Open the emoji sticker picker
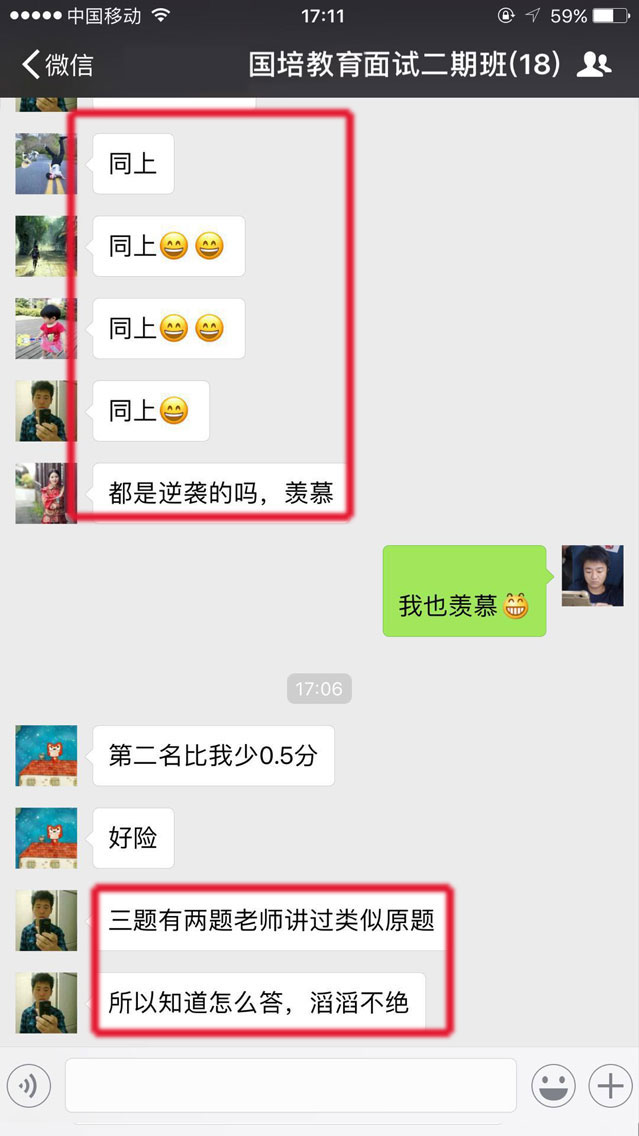 point(553,1085)
